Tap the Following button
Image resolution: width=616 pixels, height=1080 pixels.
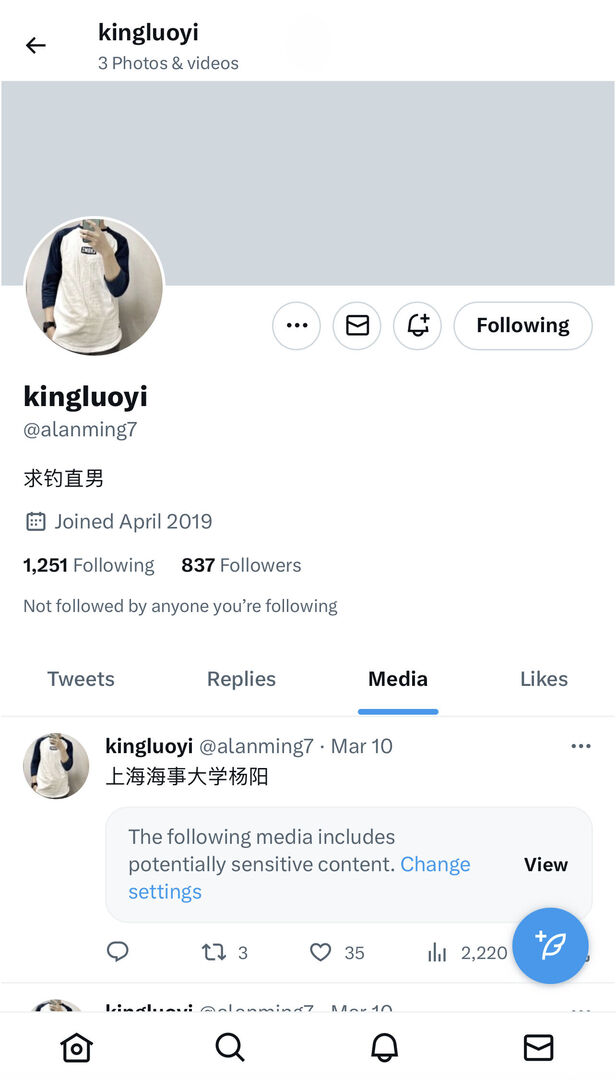point(522,325)
